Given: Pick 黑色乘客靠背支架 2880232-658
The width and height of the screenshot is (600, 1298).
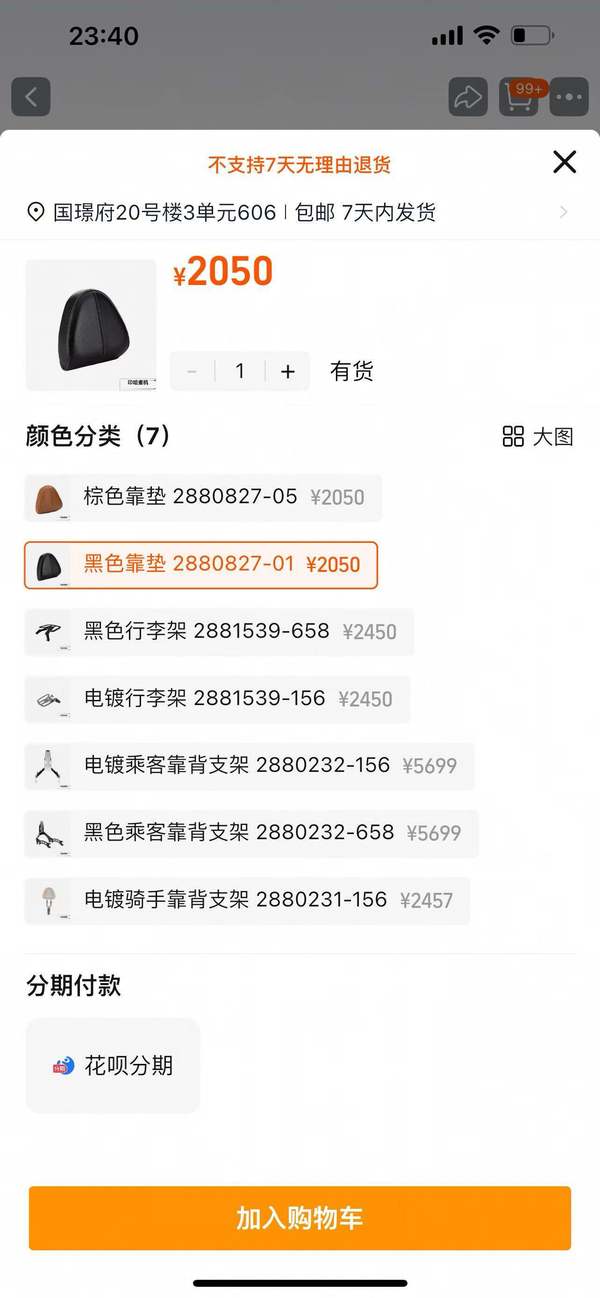Looking at the screenshot, I should pyautogui.click(x=250, y=833).
